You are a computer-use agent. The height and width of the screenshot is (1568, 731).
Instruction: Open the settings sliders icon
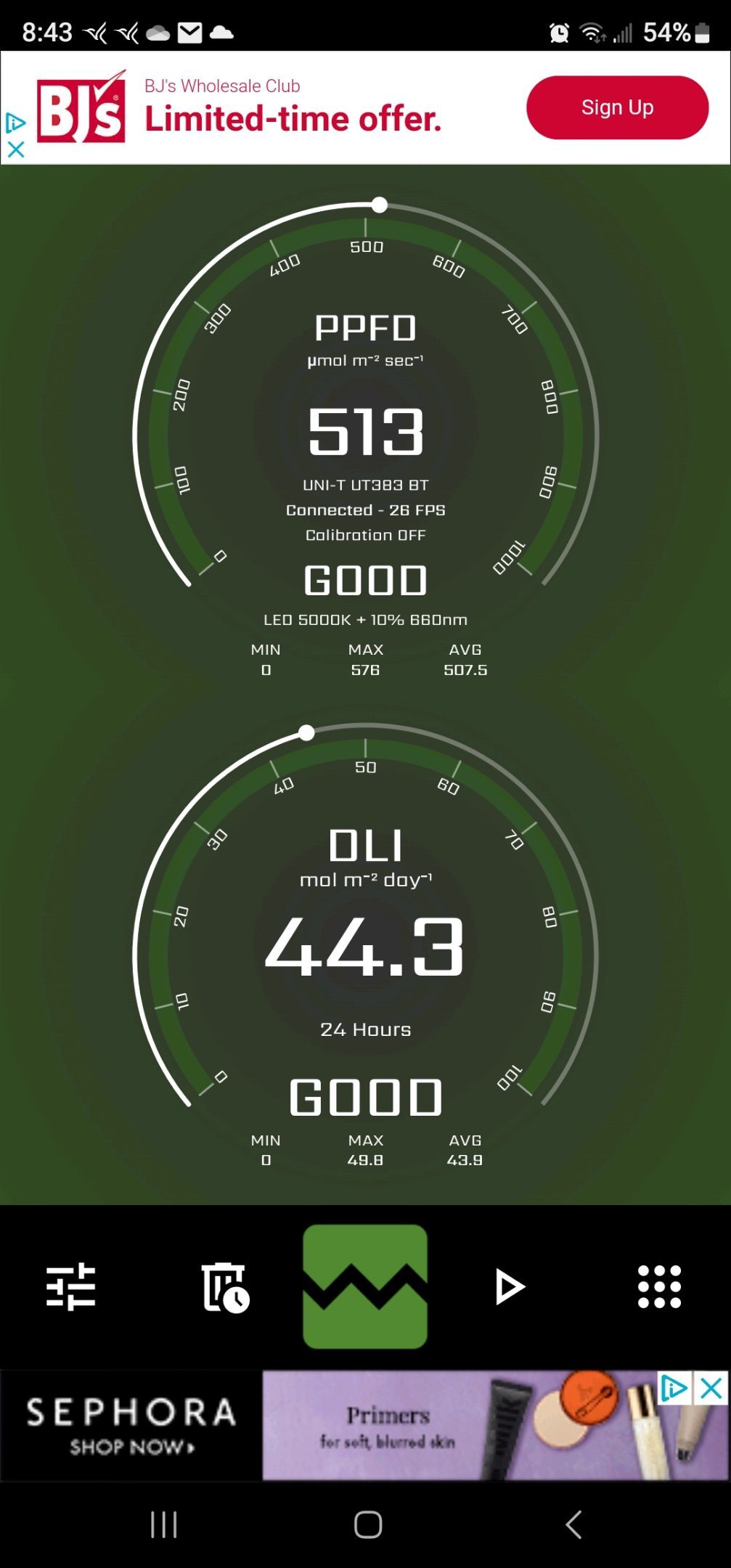(70, 1286)
